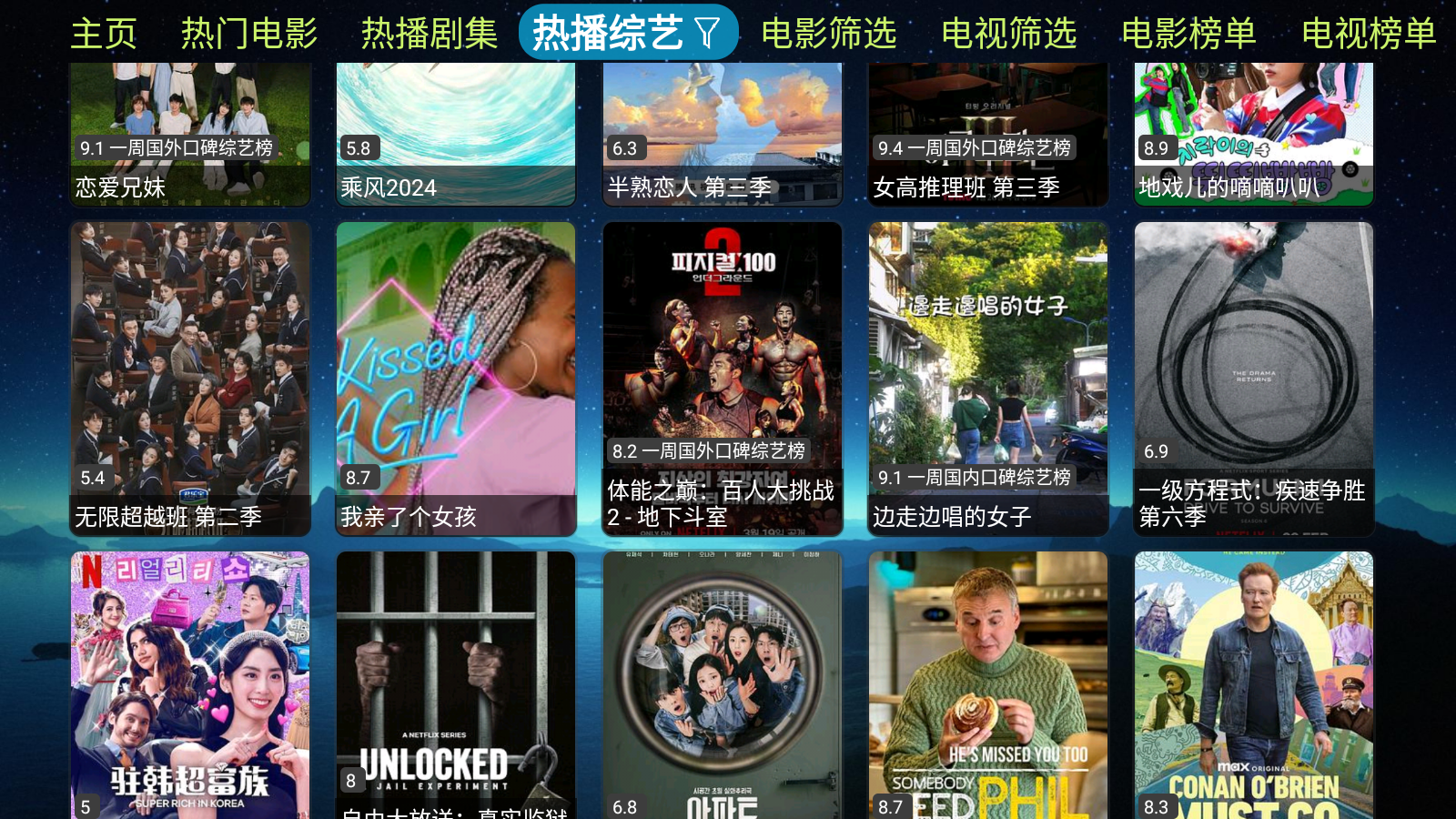
Task: Go to the 热播剧集 tab
Action: (x=430, y=34)
